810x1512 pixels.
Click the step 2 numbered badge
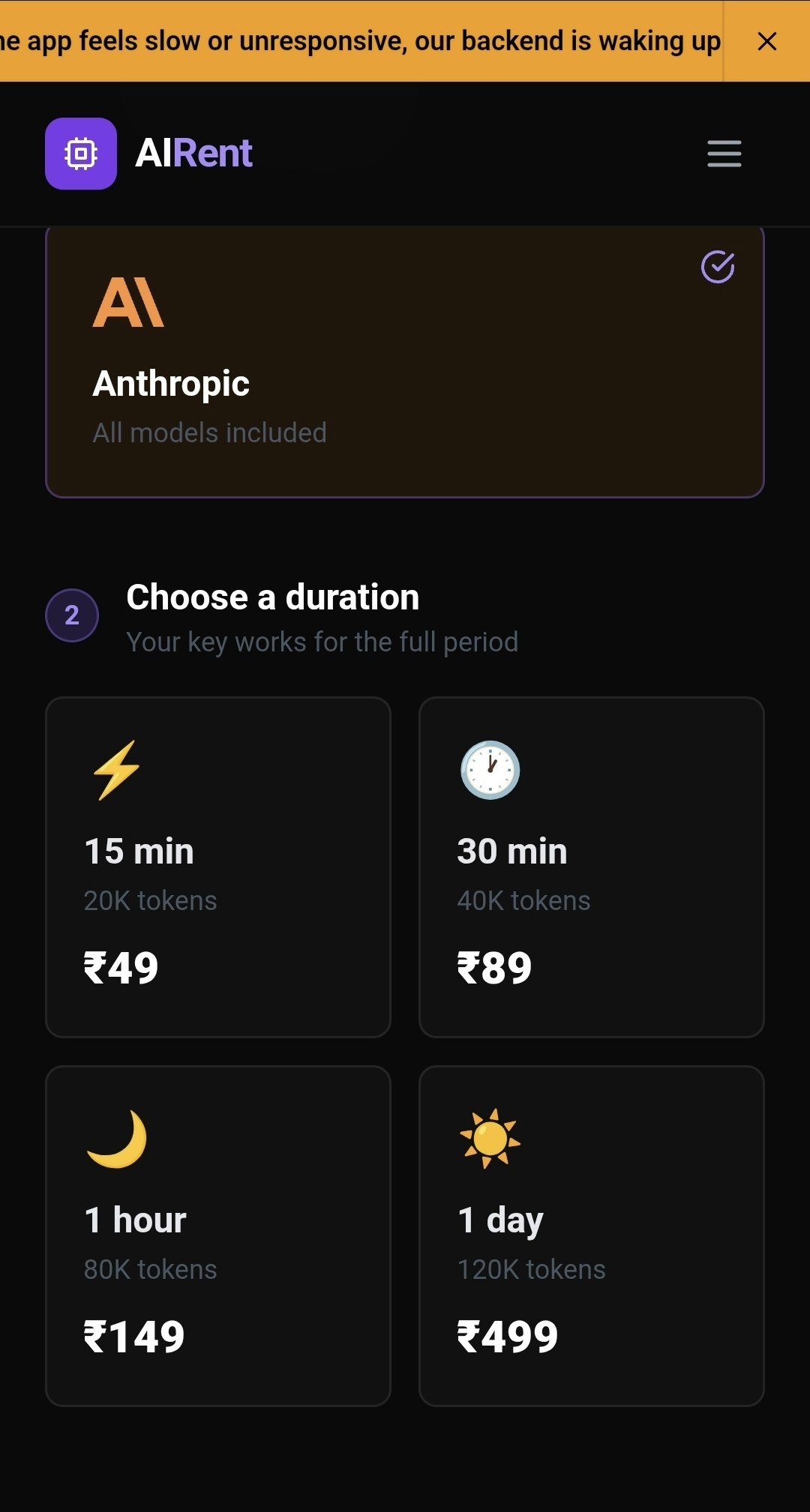coord(71,615)
